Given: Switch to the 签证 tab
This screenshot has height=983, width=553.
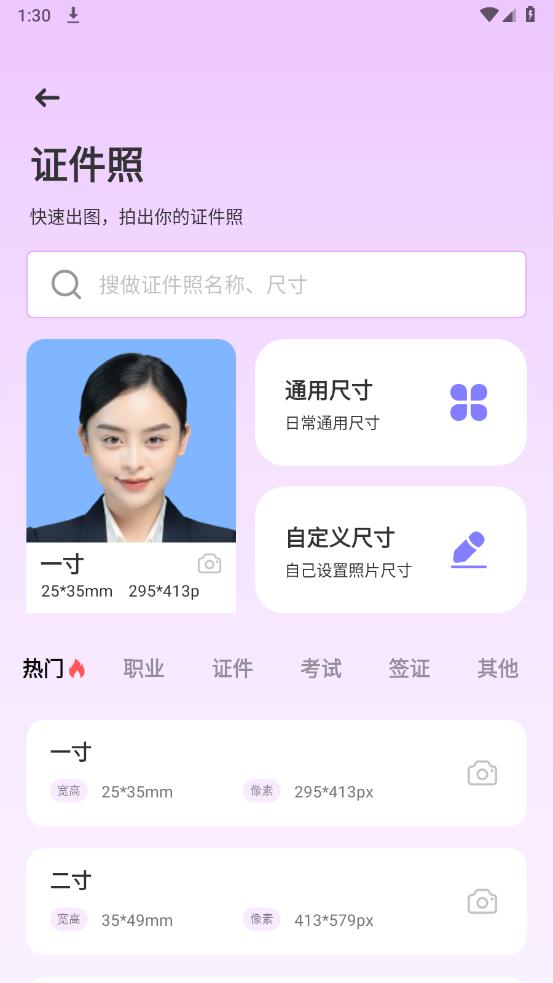Looking at the screenshot, I should point(409,669).
